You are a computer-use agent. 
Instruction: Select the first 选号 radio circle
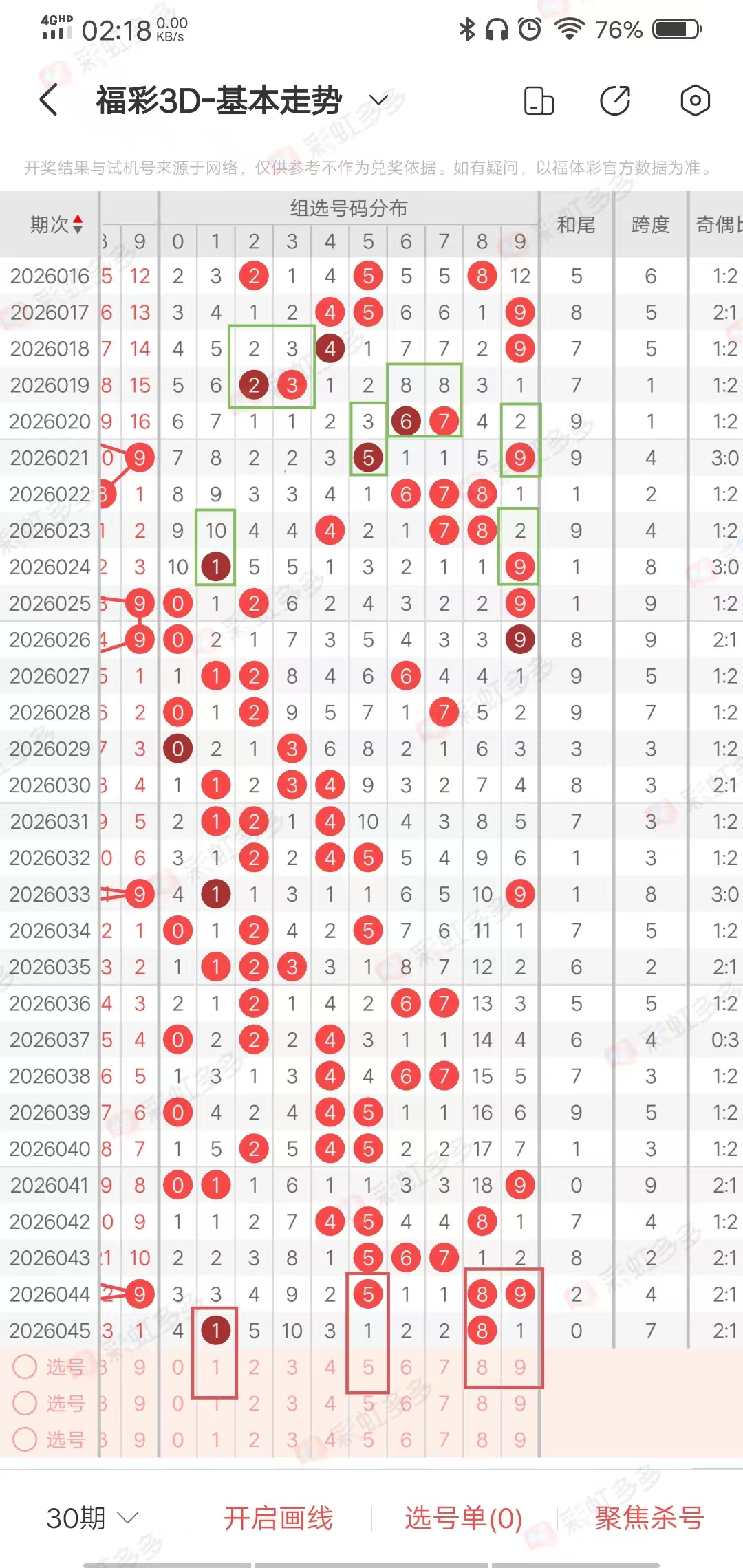click(25, 1367)
